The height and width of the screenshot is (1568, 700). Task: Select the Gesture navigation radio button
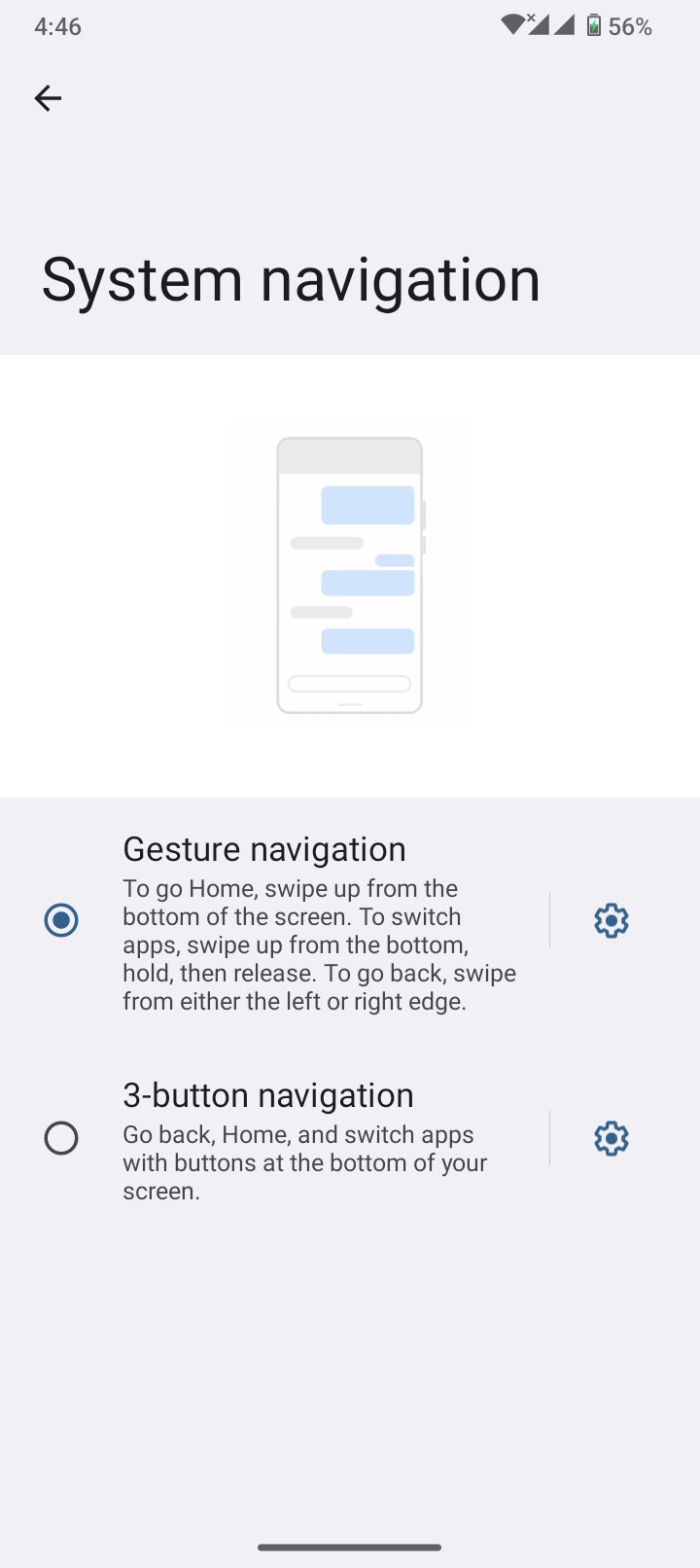[61, 920]
